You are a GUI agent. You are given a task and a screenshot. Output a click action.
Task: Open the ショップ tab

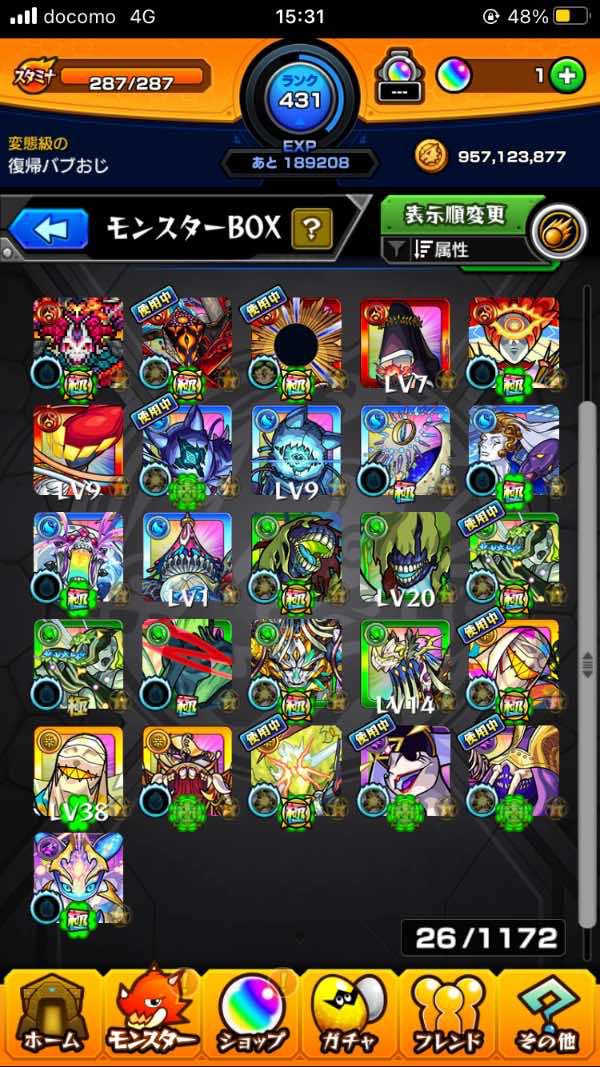click(x=250, y=1012)
